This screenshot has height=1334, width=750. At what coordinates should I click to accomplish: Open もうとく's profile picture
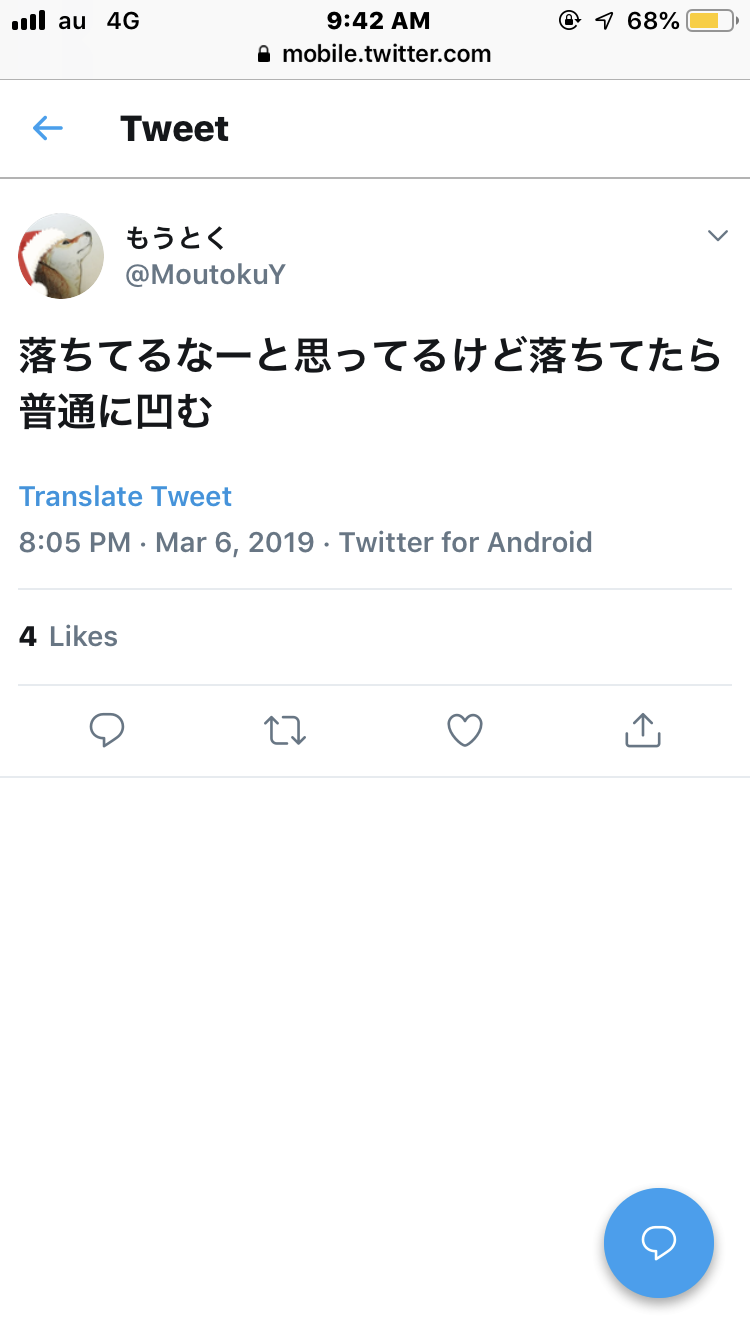61,256
